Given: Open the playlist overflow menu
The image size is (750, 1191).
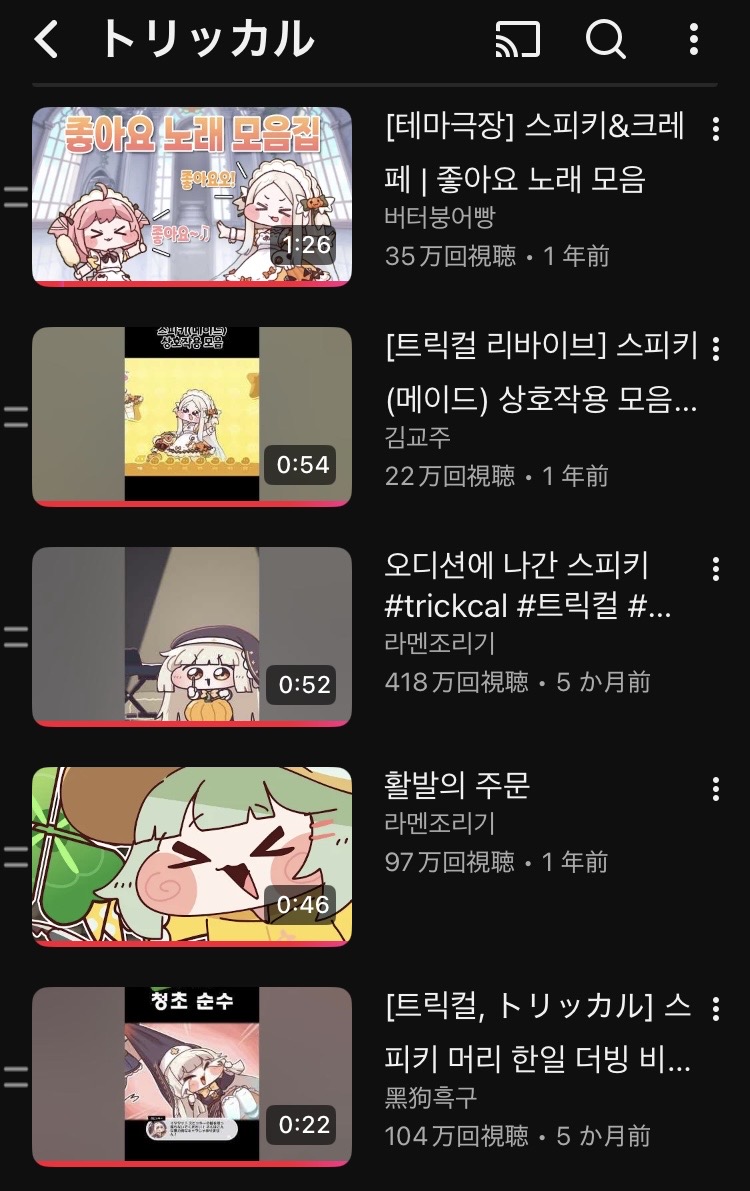Looking at the screenshot, I should tap(694, 41).
